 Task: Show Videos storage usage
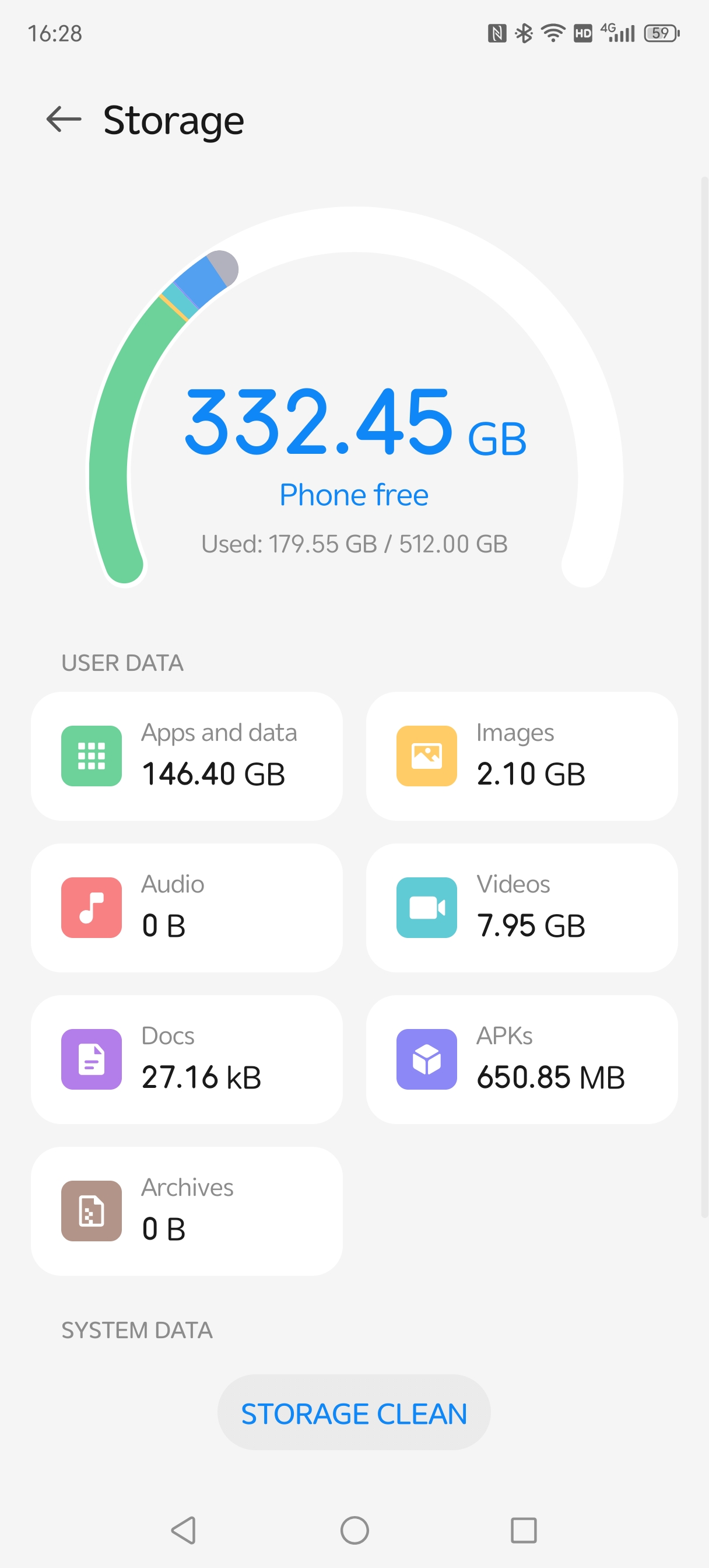tap(522, 908)
